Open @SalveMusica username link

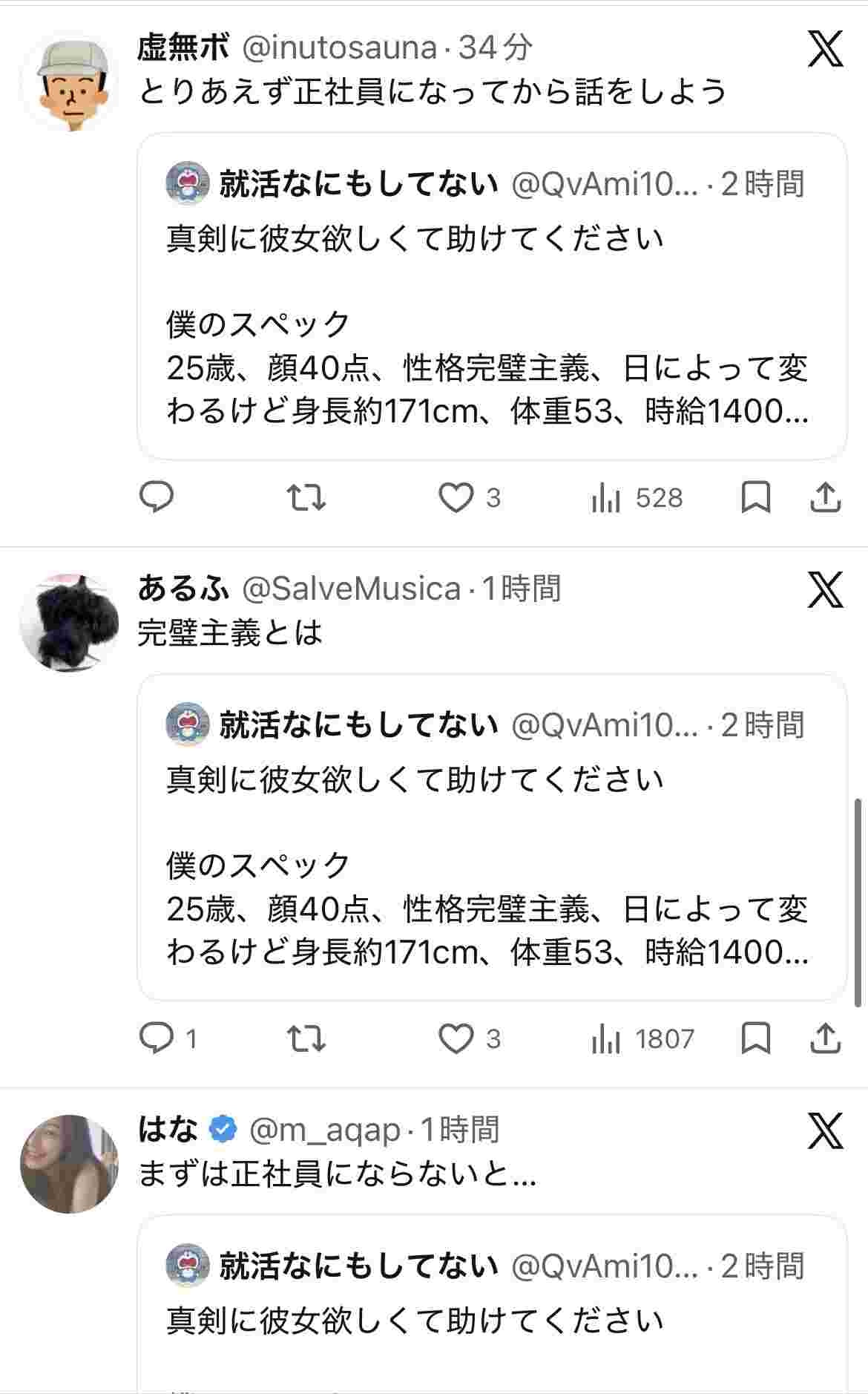(351, 589)
